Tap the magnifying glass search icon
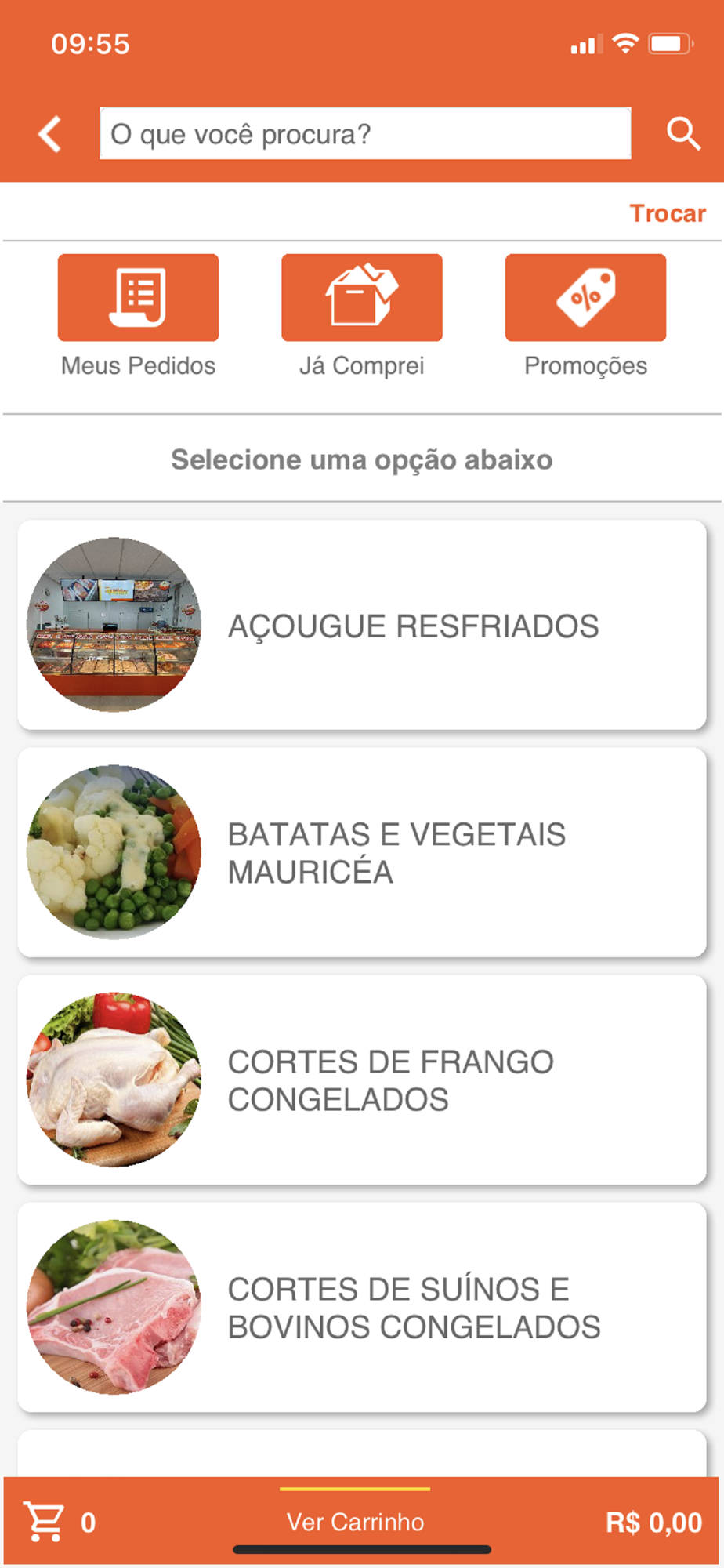This screenshot has height=1568, width=724. (x=682, y=134)
